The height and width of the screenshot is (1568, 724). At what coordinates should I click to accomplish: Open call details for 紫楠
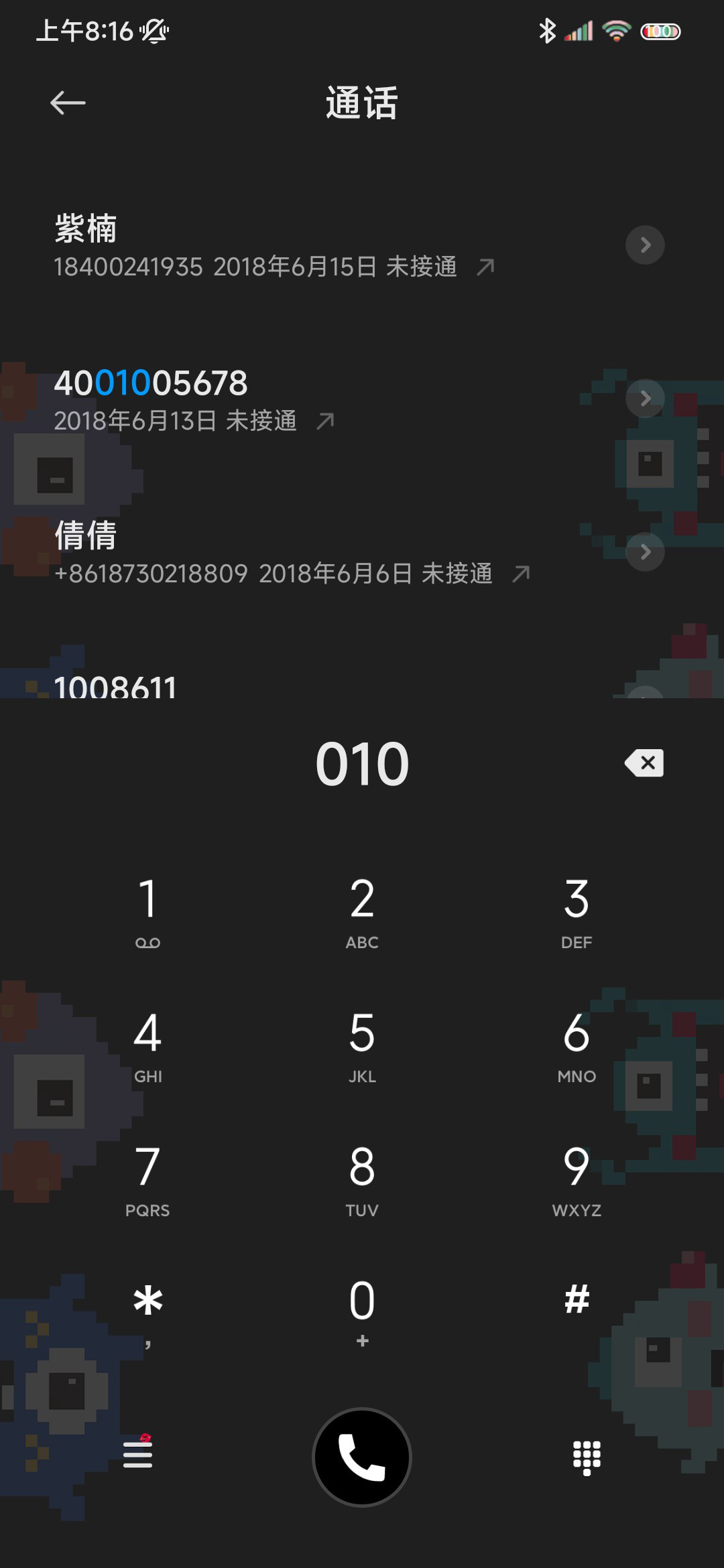click(645, 245)
